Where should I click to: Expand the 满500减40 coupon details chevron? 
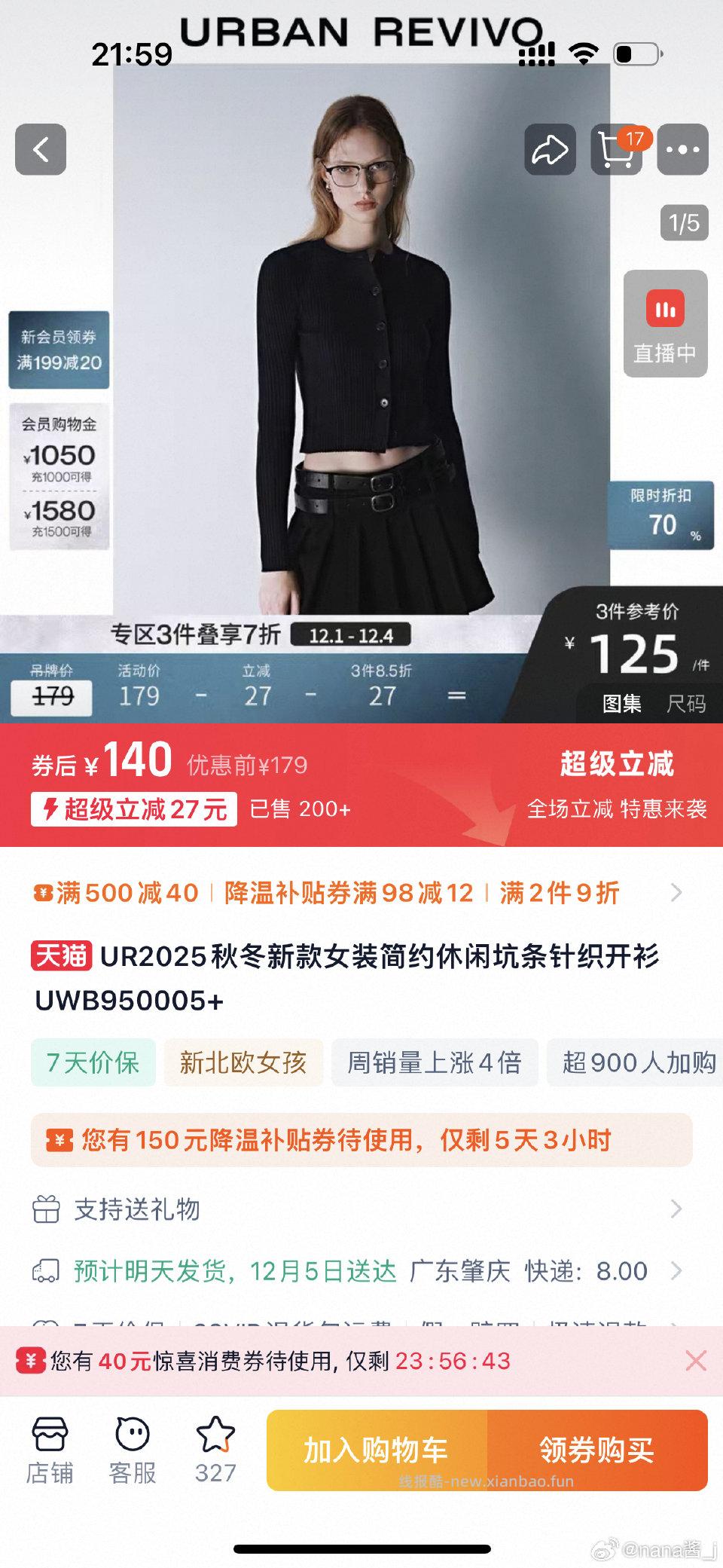676,894
